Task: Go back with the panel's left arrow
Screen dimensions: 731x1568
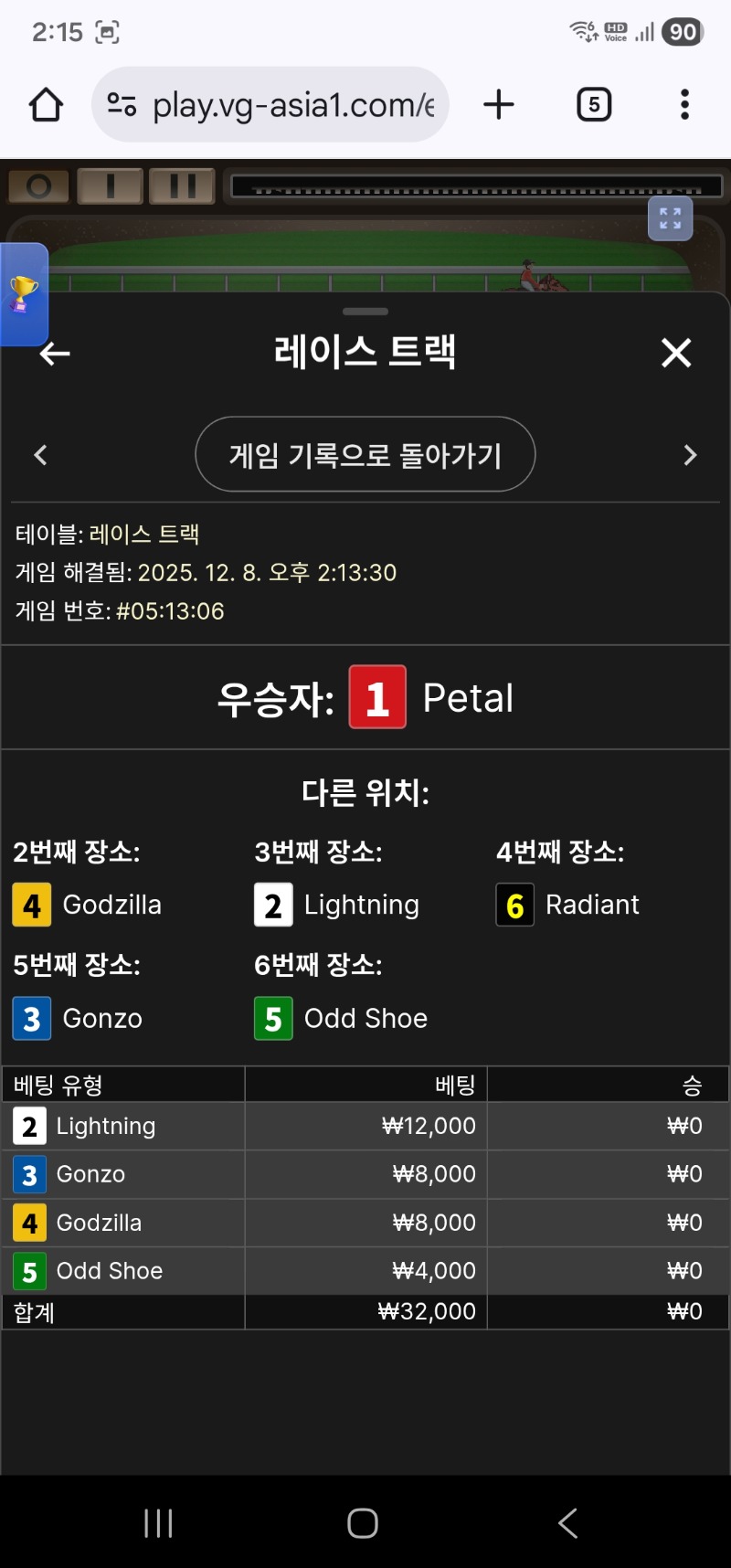Action: [55, 353]
